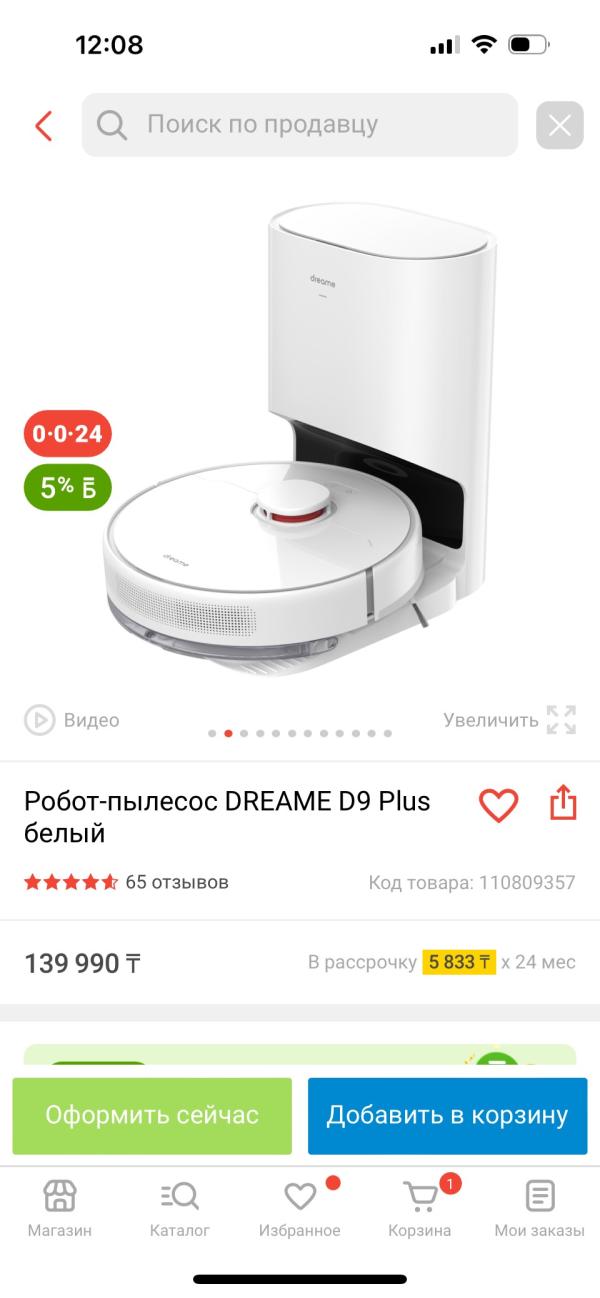The height and width of the screenshot is (1298, 600).
Task: Close the search with the X button
Action: (559, 126)
